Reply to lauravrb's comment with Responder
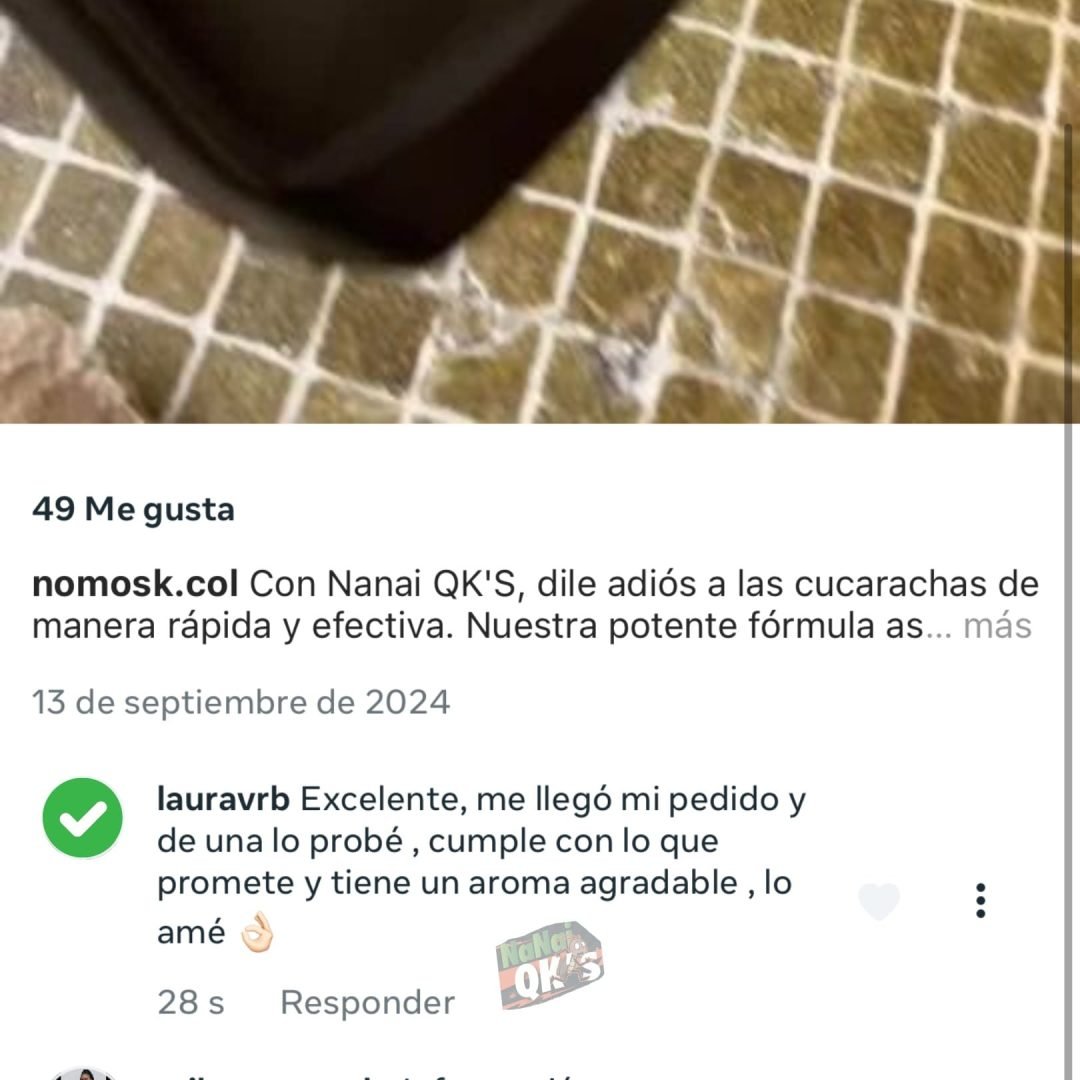Viewport: 1080px width, 1080px height. (367, 1002)
